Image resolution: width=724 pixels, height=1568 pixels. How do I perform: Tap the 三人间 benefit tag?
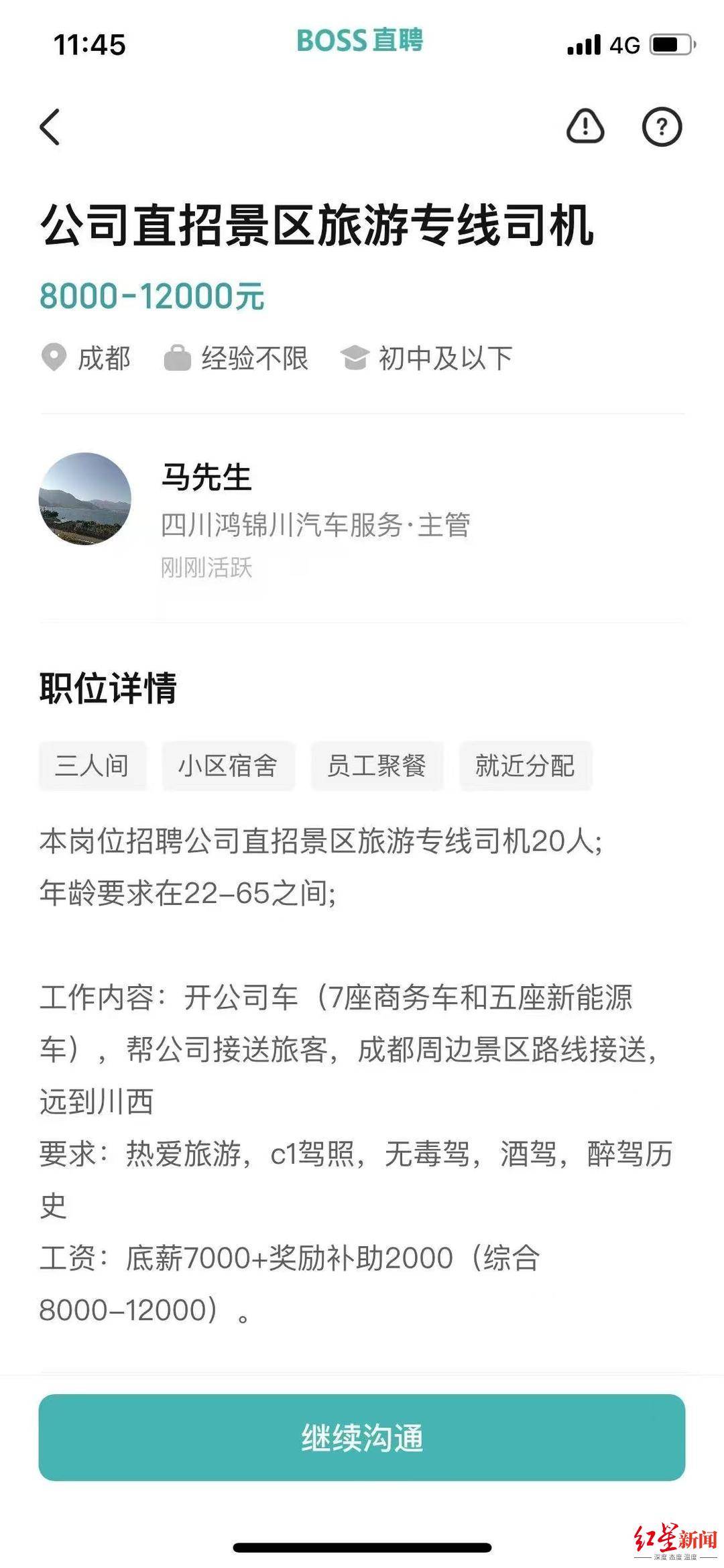point(93,768)
